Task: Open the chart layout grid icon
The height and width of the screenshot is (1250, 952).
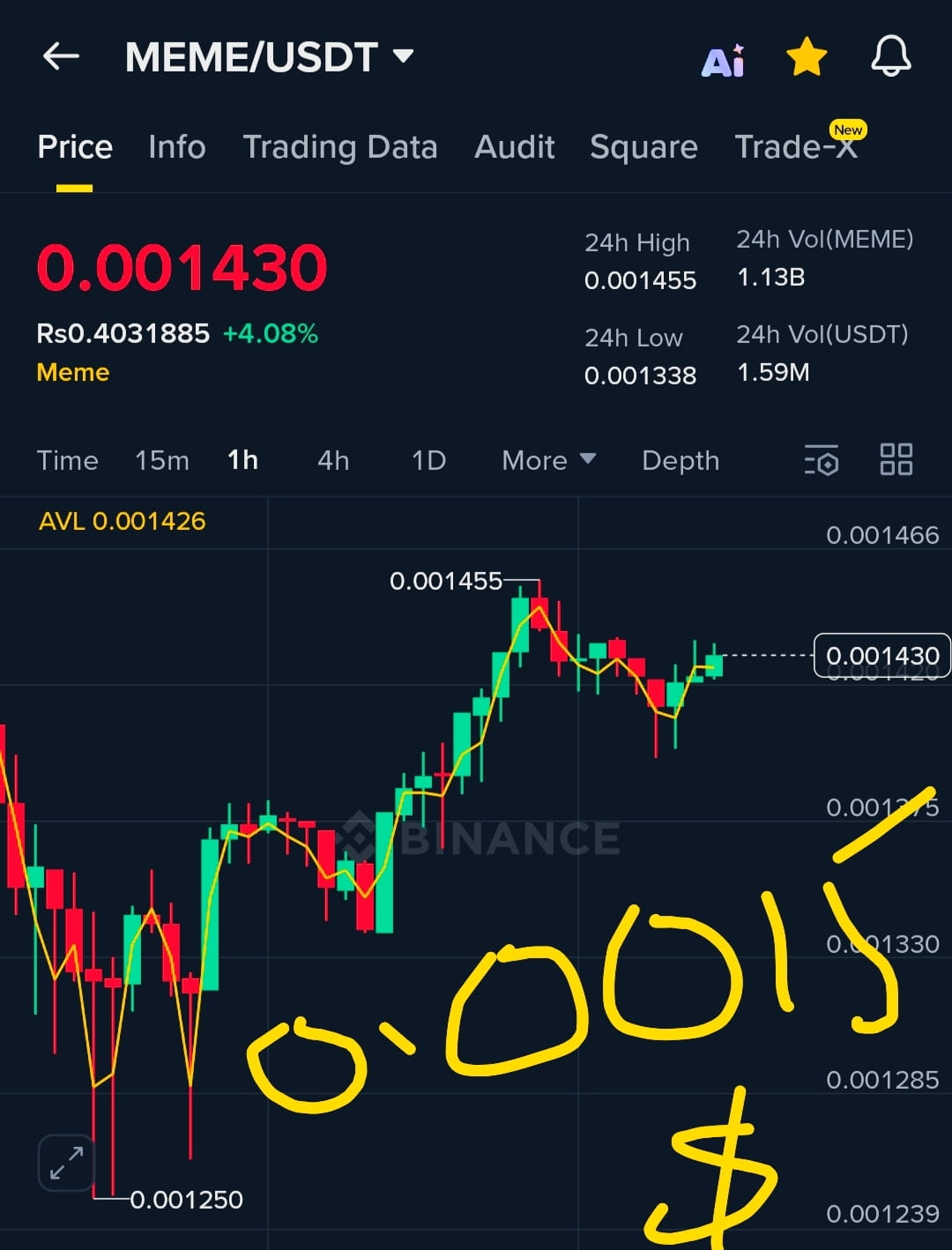Action: 896,459
